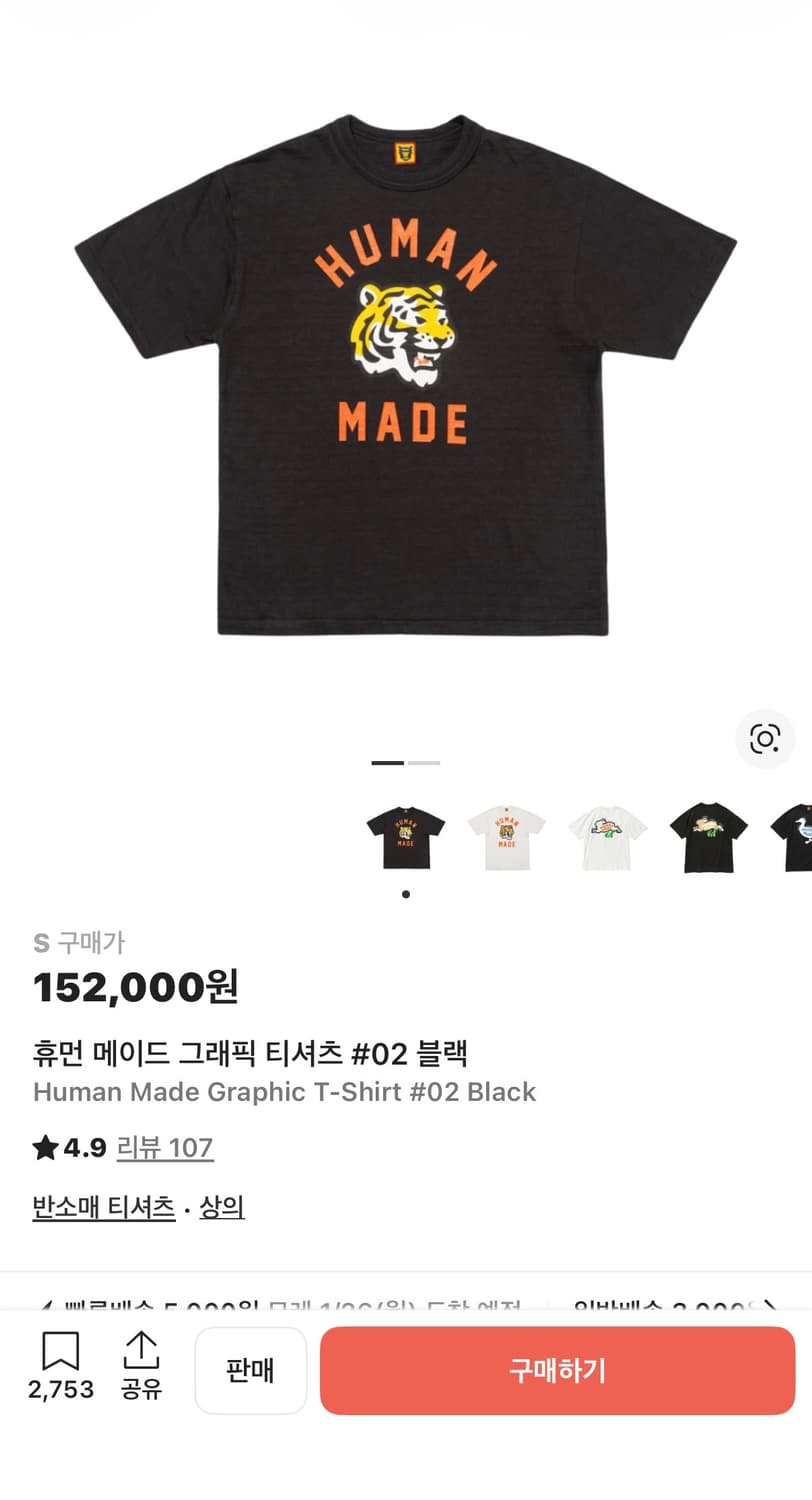Switch to the white Human Made tee thumbnail
Screen dimensions: 812x1500
coord(506,838)
